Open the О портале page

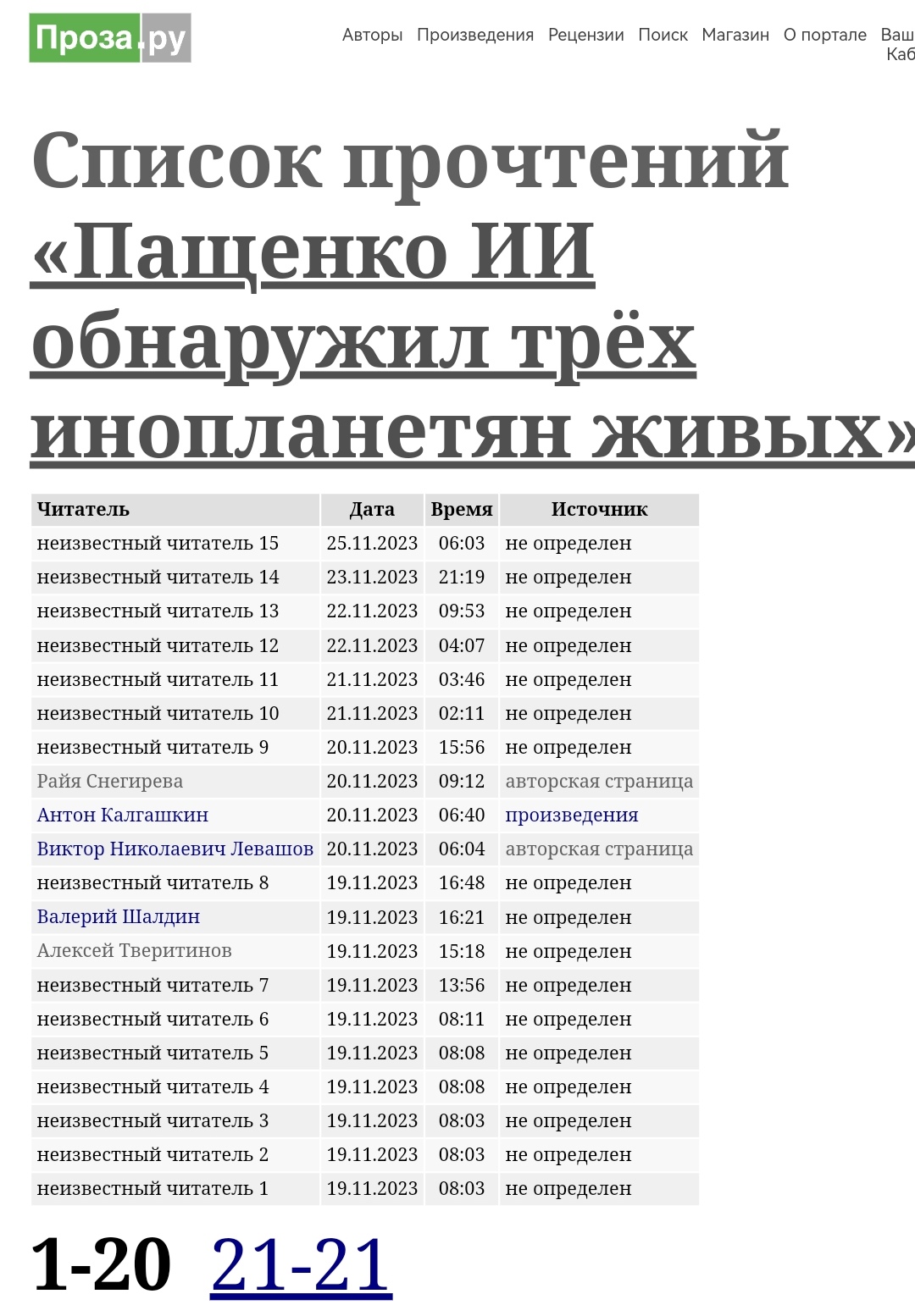coord(824,35)
